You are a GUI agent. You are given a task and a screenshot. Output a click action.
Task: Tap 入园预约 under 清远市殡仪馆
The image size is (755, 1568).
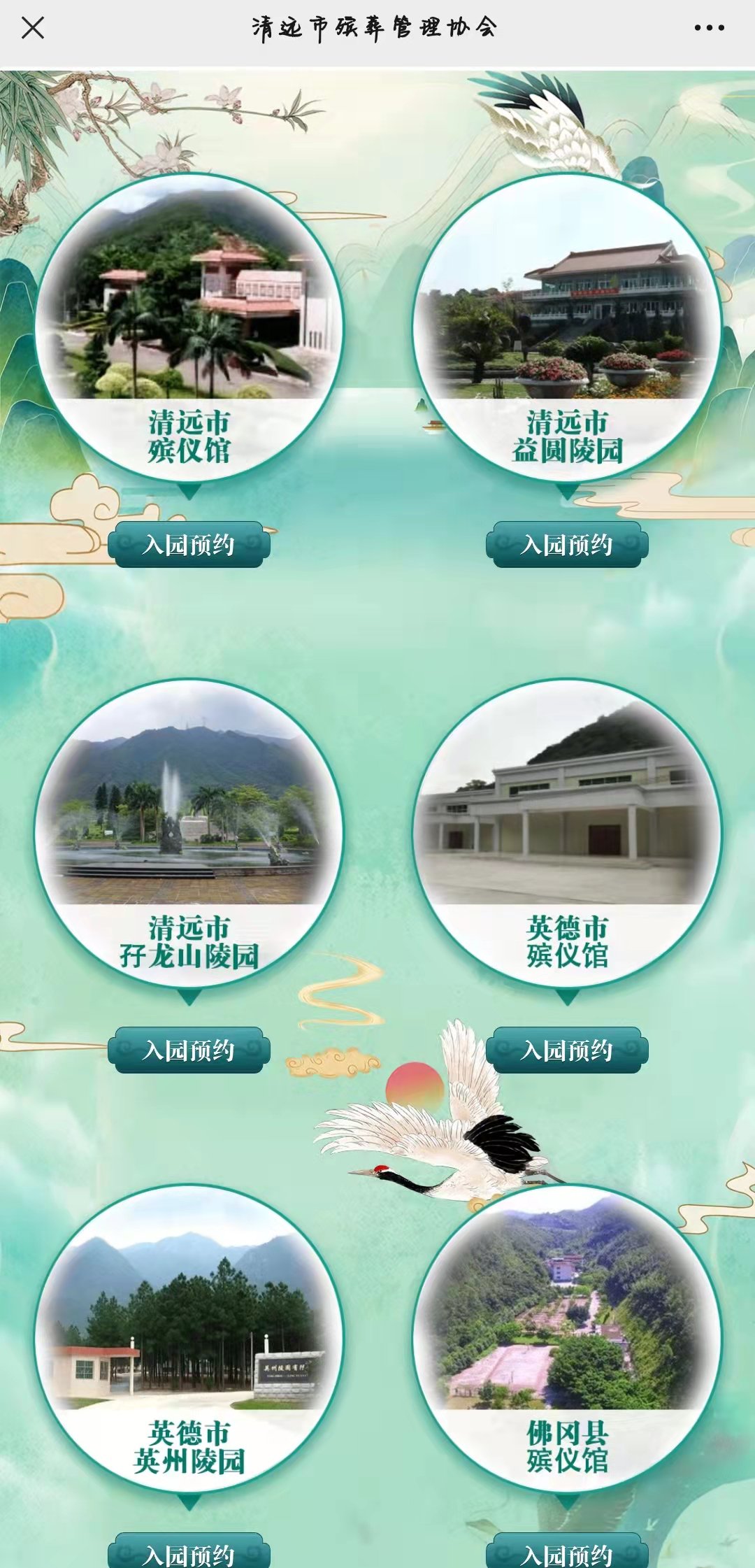tap(189, 545)
